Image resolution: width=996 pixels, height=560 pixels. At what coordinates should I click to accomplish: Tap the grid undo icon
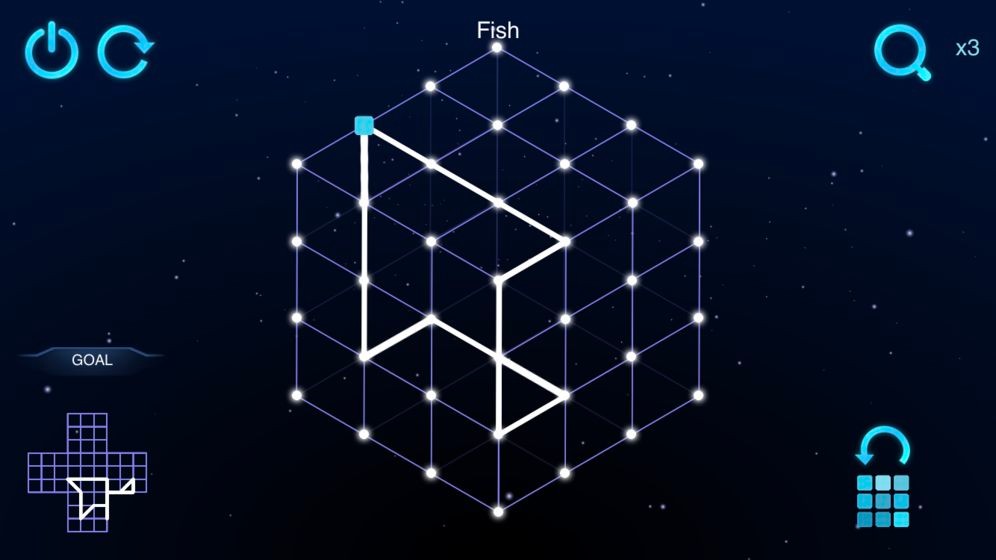click(883, 478)
